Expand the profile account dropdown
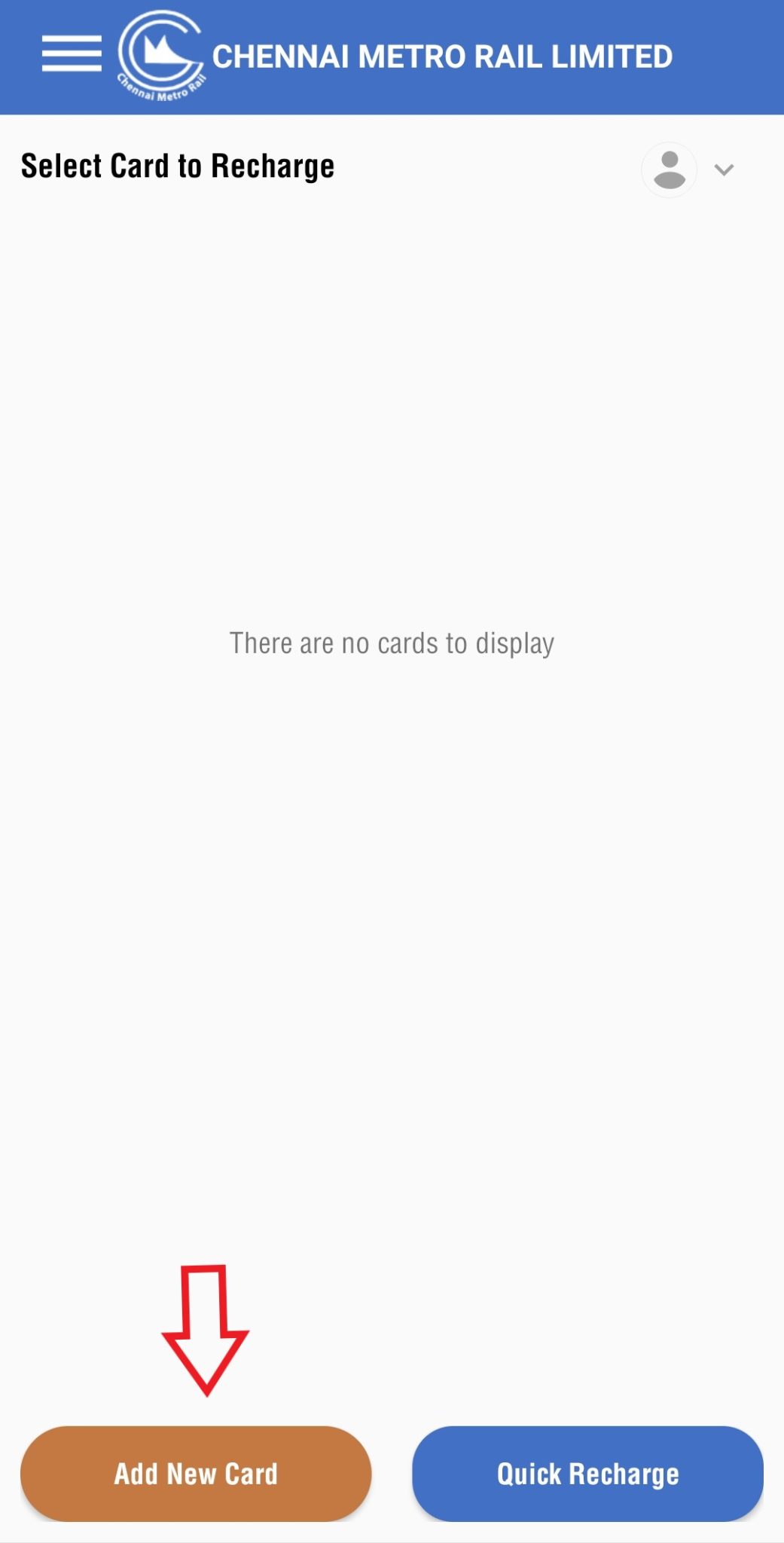 click(x=723, y=170)
